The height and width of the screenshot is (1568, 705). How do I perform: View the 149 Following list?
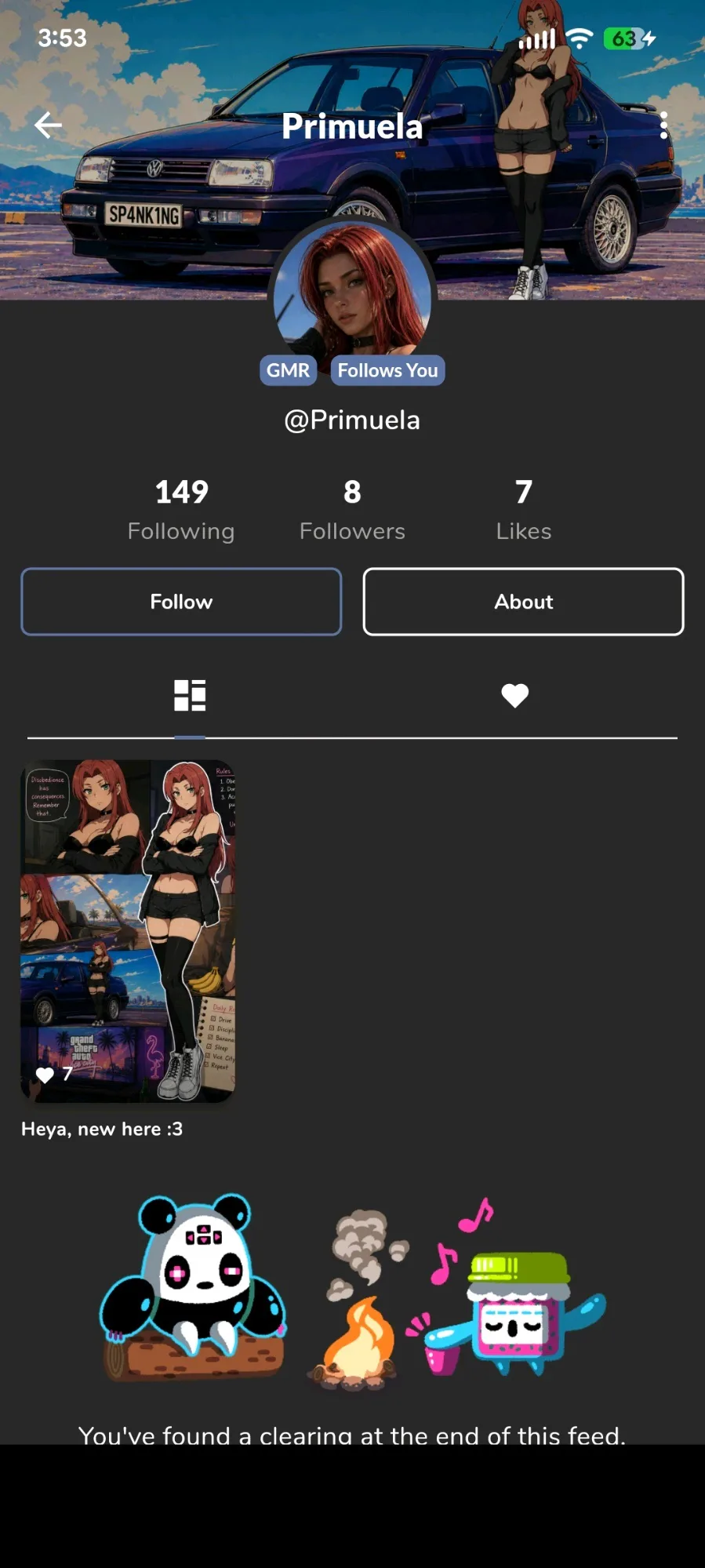coord(181,510)
